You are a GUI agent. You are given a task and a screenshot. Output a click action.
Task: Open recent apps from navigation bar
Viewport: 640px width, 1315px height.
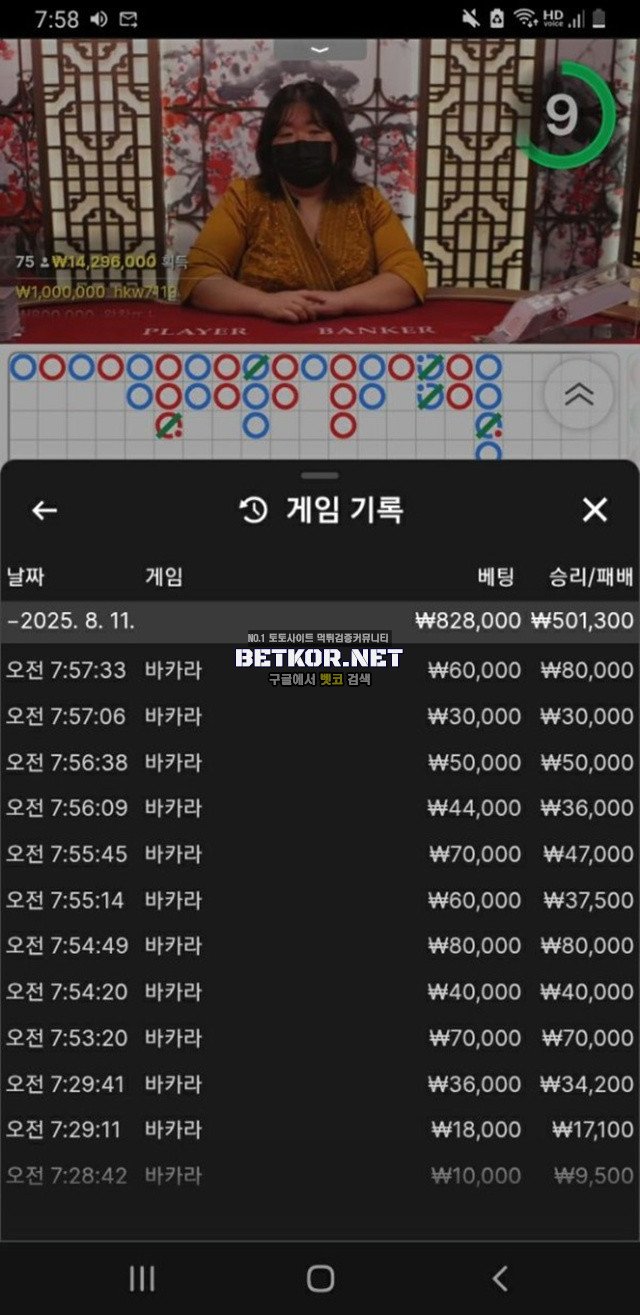[142, 1278]
